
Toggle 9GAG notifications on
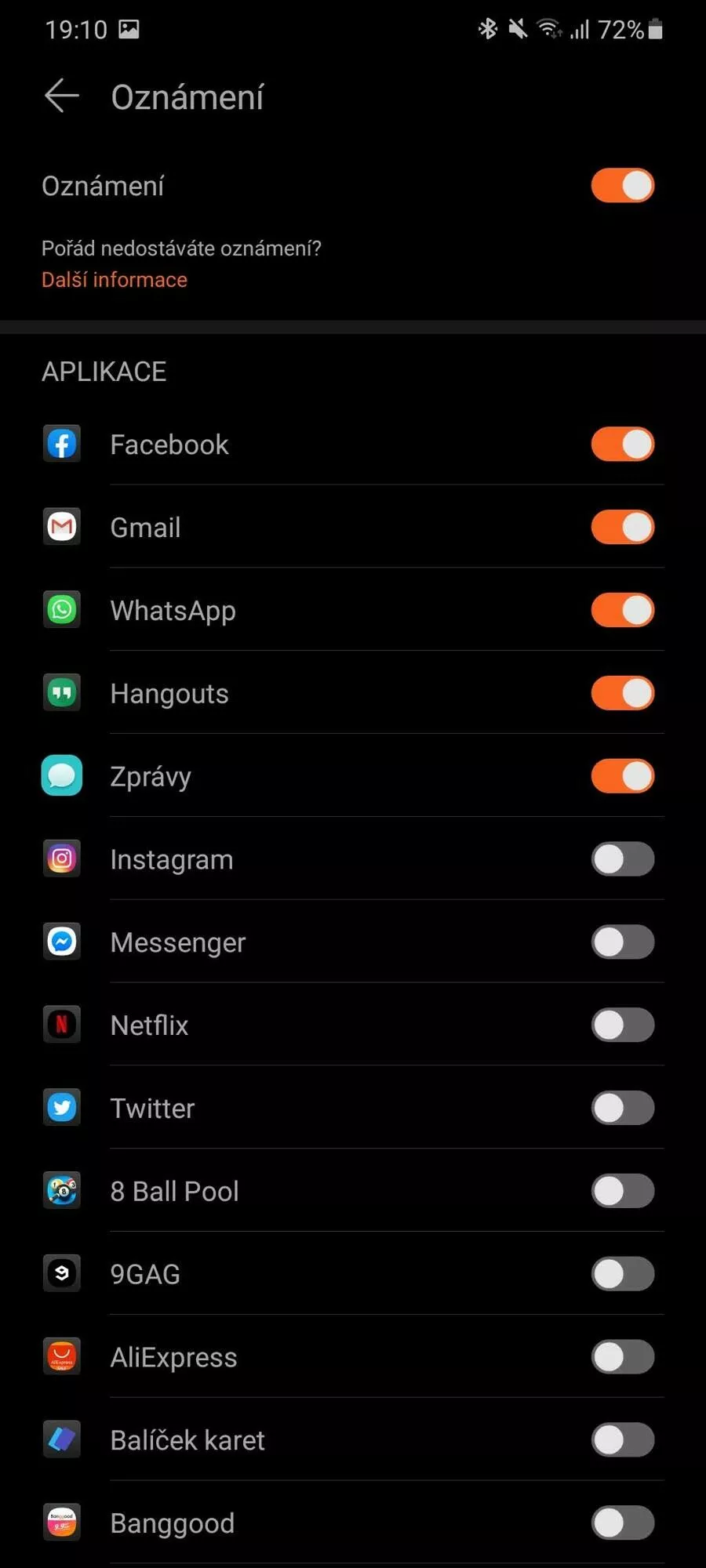(x=623, y=1275)
